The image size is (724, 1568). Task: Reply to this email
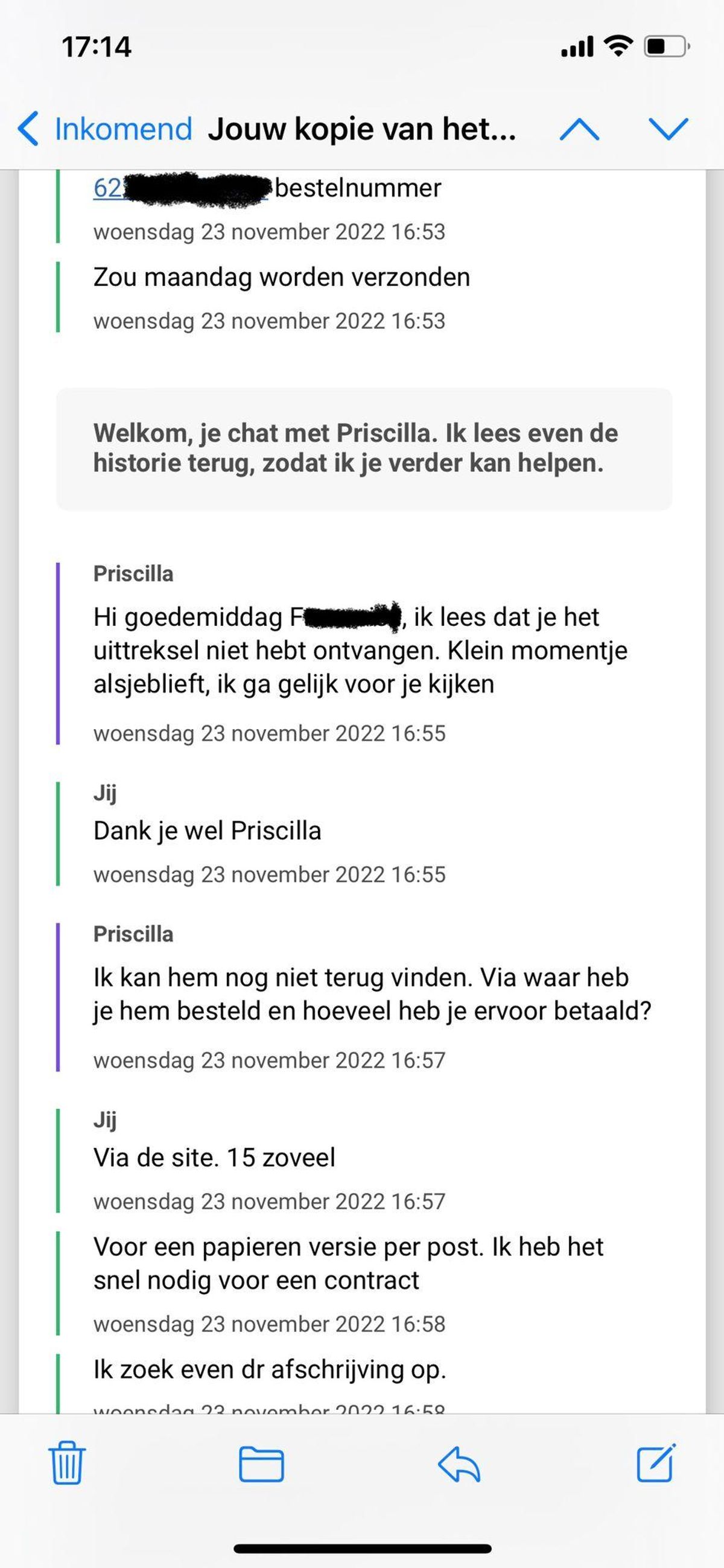459,1464
